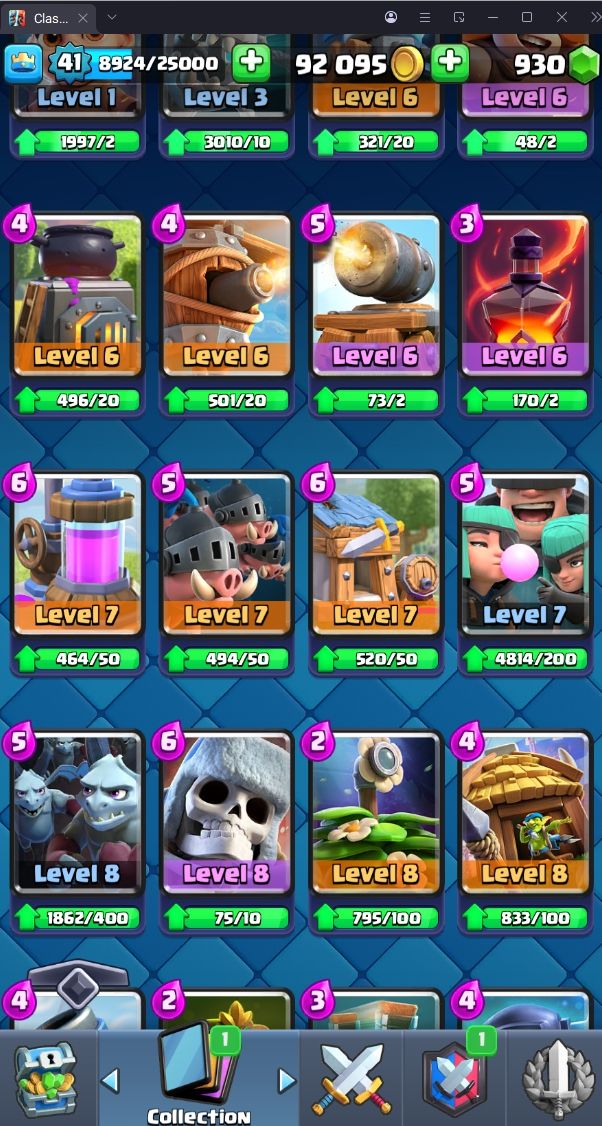Open the Giant Skeleton Level 8 card

point(226,816)
